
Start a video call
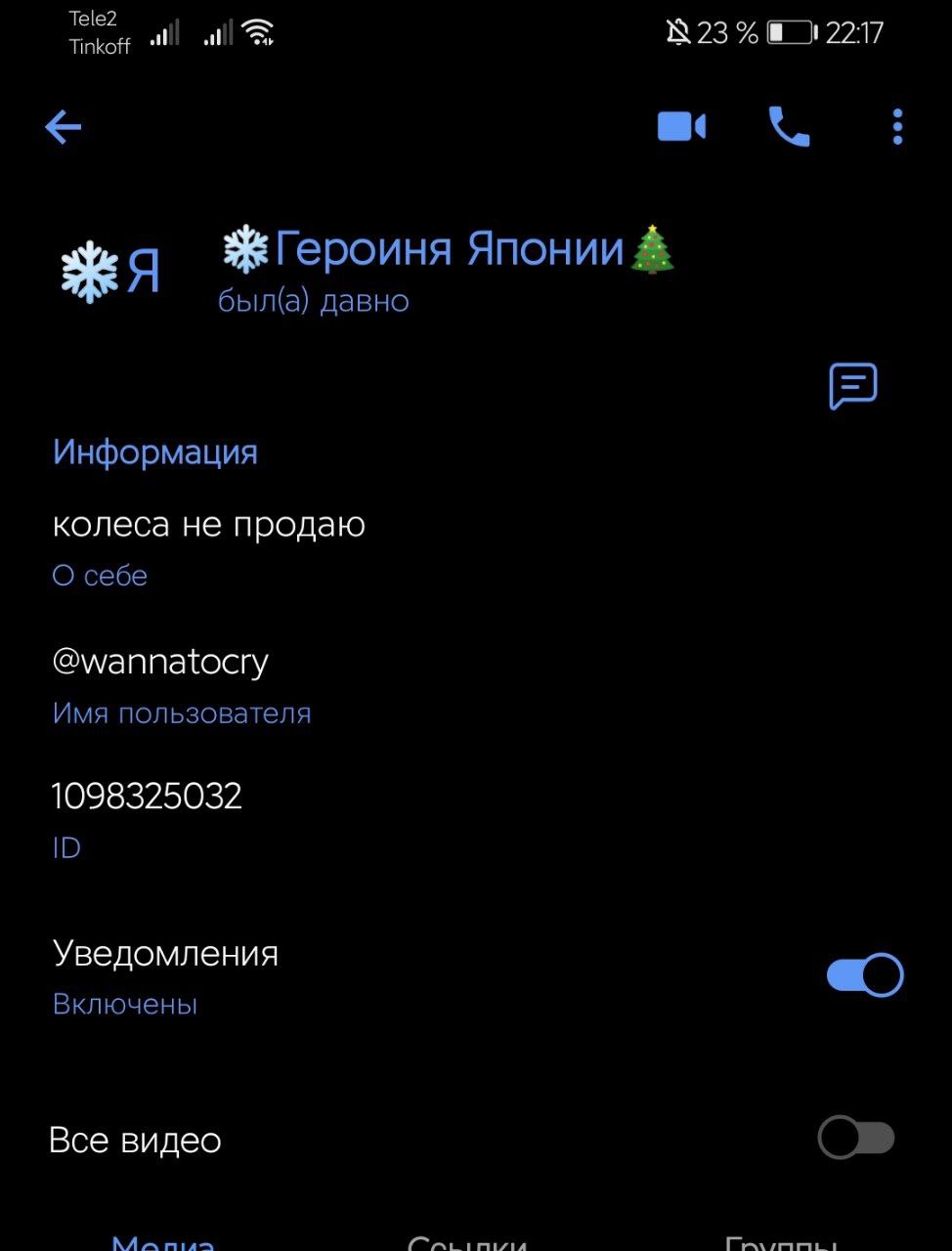681,127
